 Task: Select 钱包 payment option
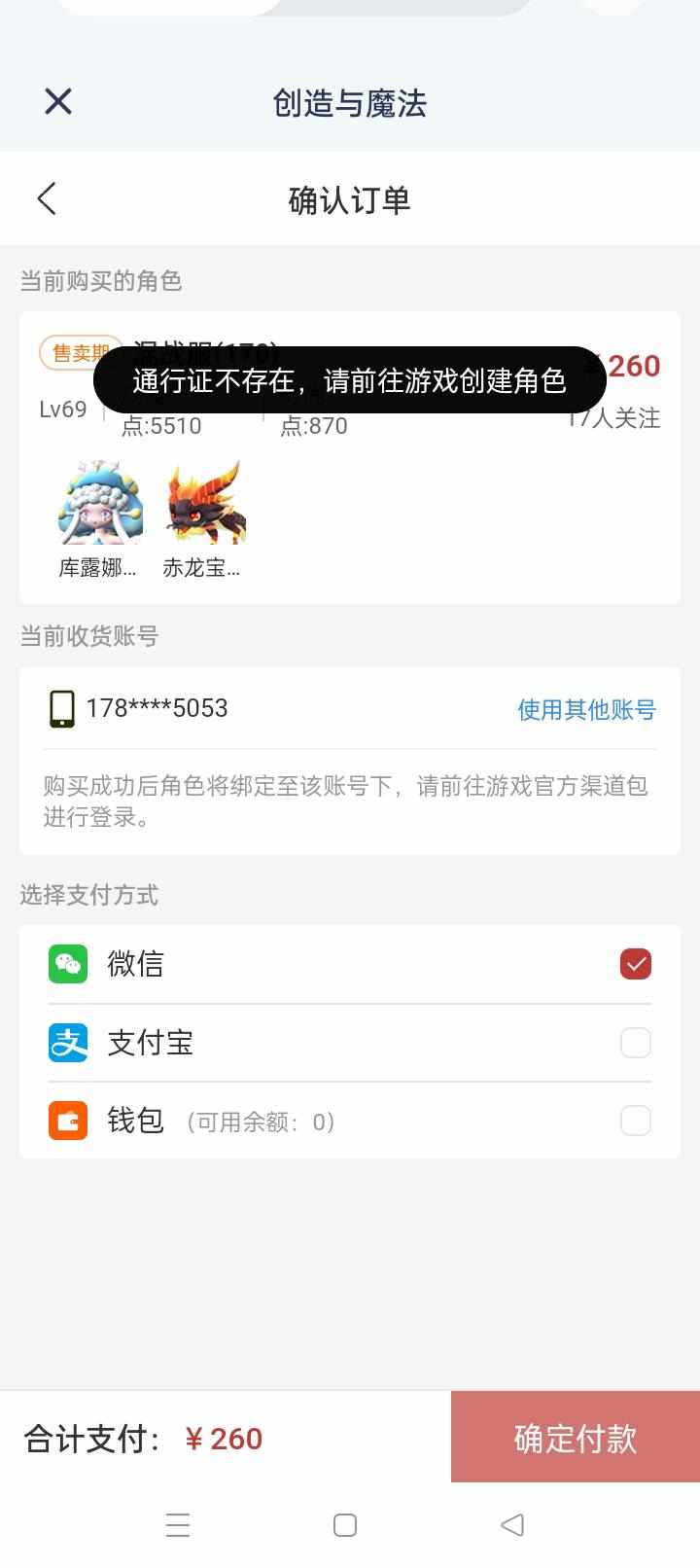[x=635, y=1121]
